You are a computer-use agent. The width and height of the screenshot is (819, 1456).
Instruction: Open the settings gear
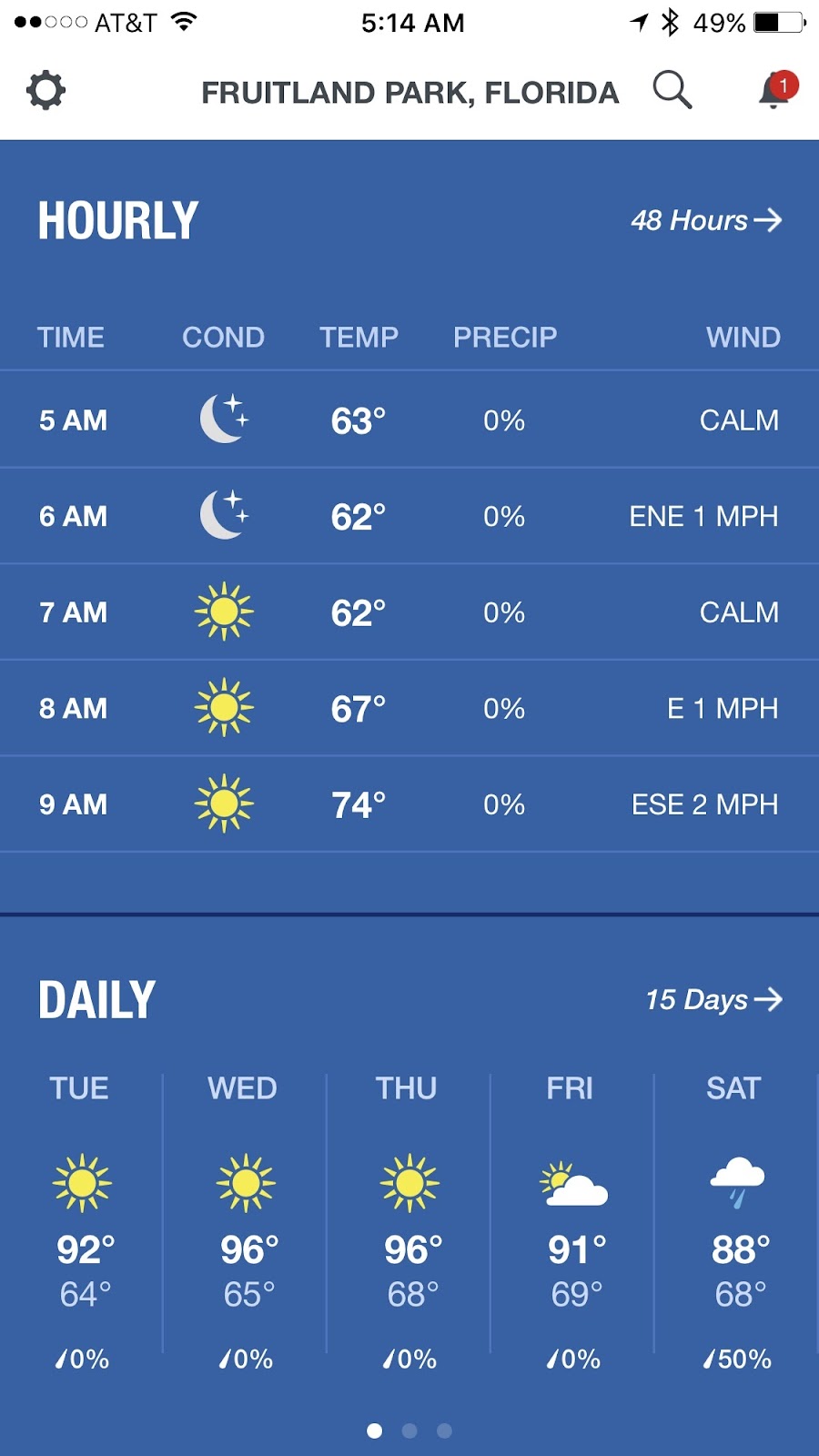tap(45, 91)
